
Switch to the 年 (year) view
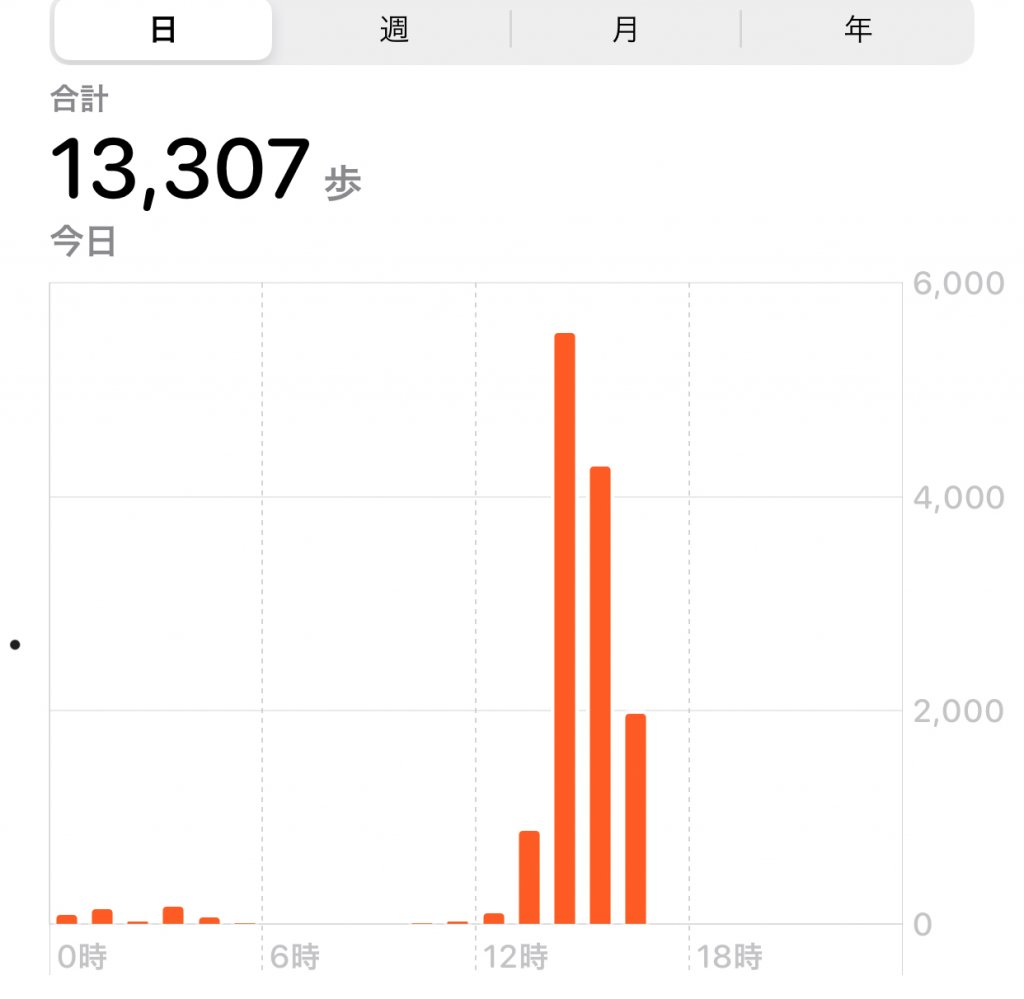click(857, 30)
